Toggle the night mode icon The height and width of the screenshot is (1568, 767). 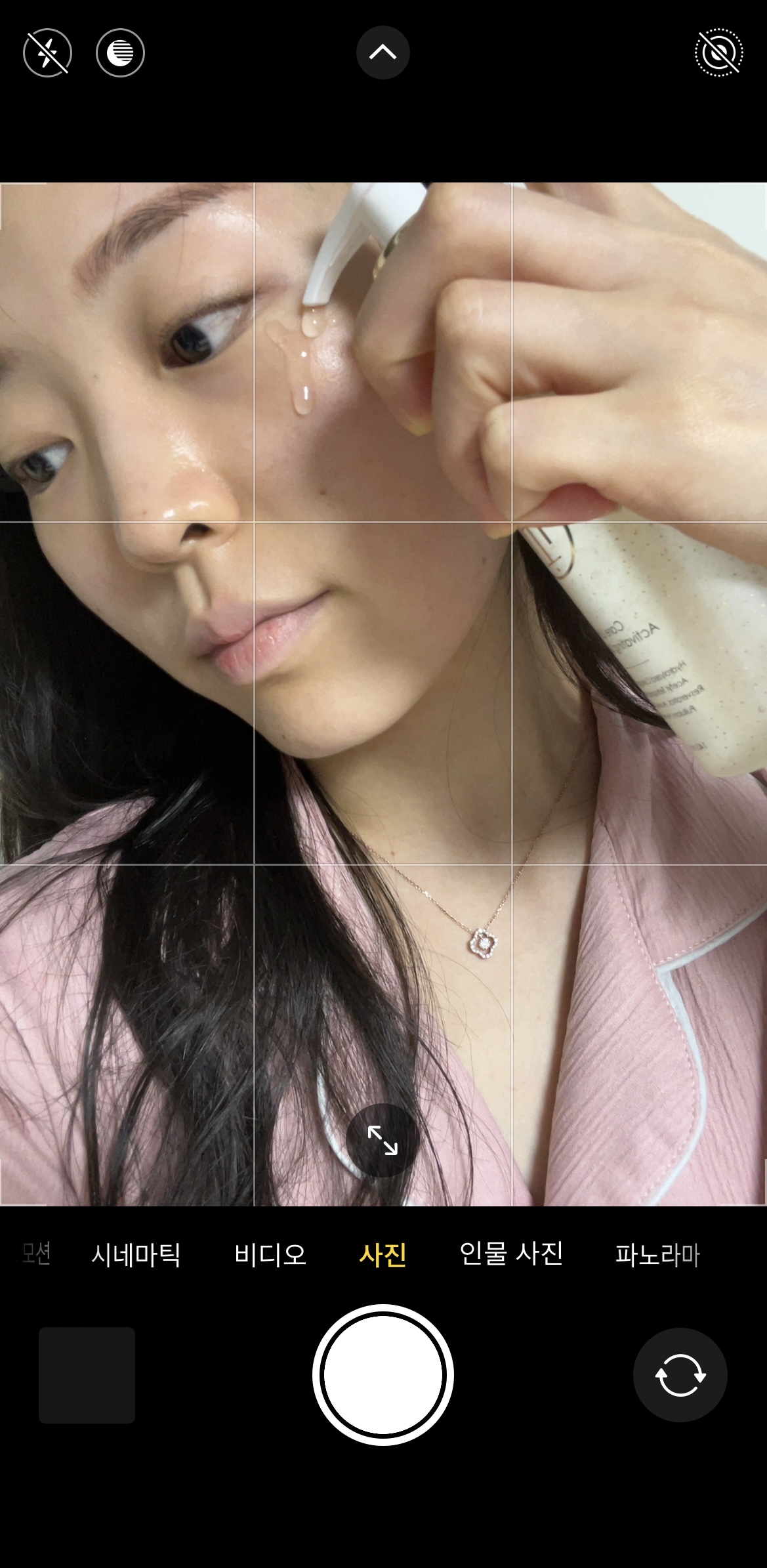(120, 53)
